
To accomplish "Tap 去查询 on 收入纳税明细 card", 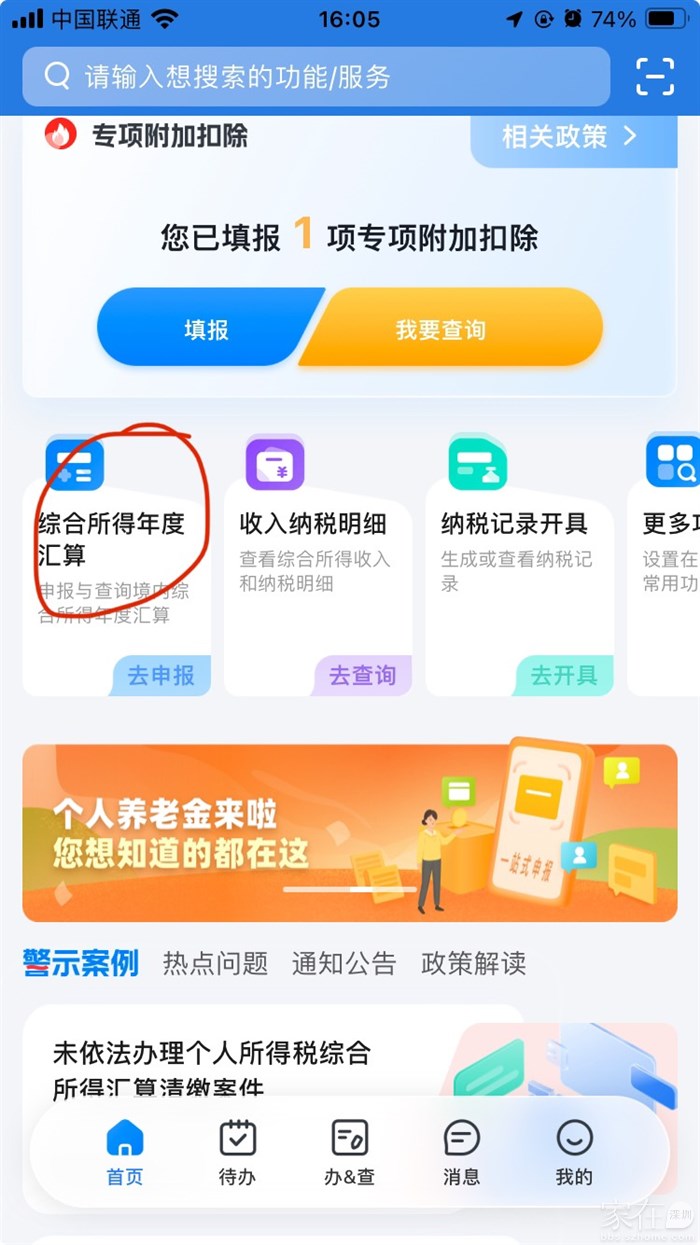I will point(362,676).
